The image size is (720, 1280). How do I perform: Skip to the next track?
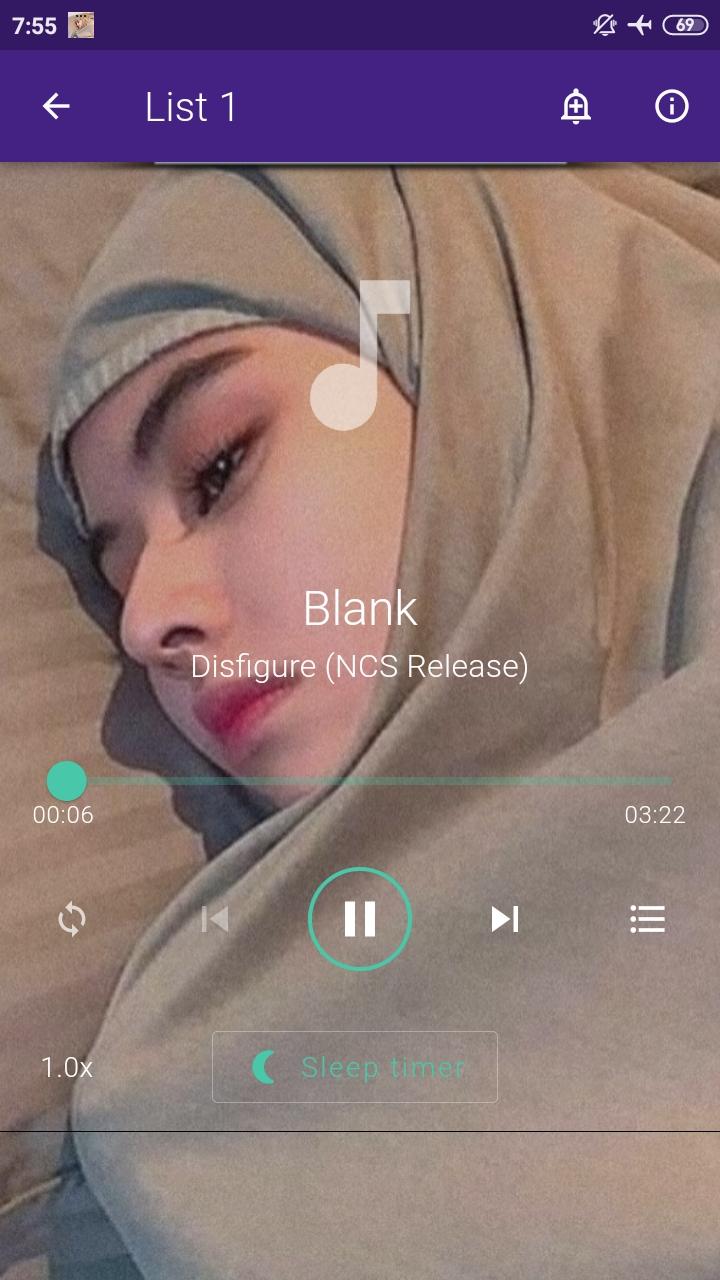(505, 919)
